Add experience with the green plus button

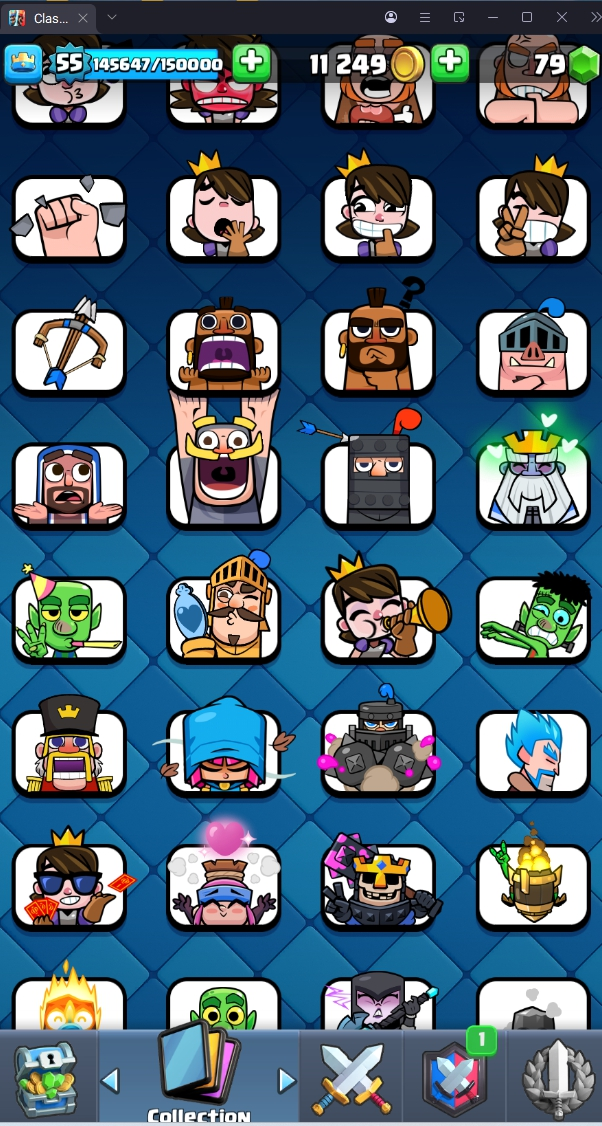[x=252, y=63]
